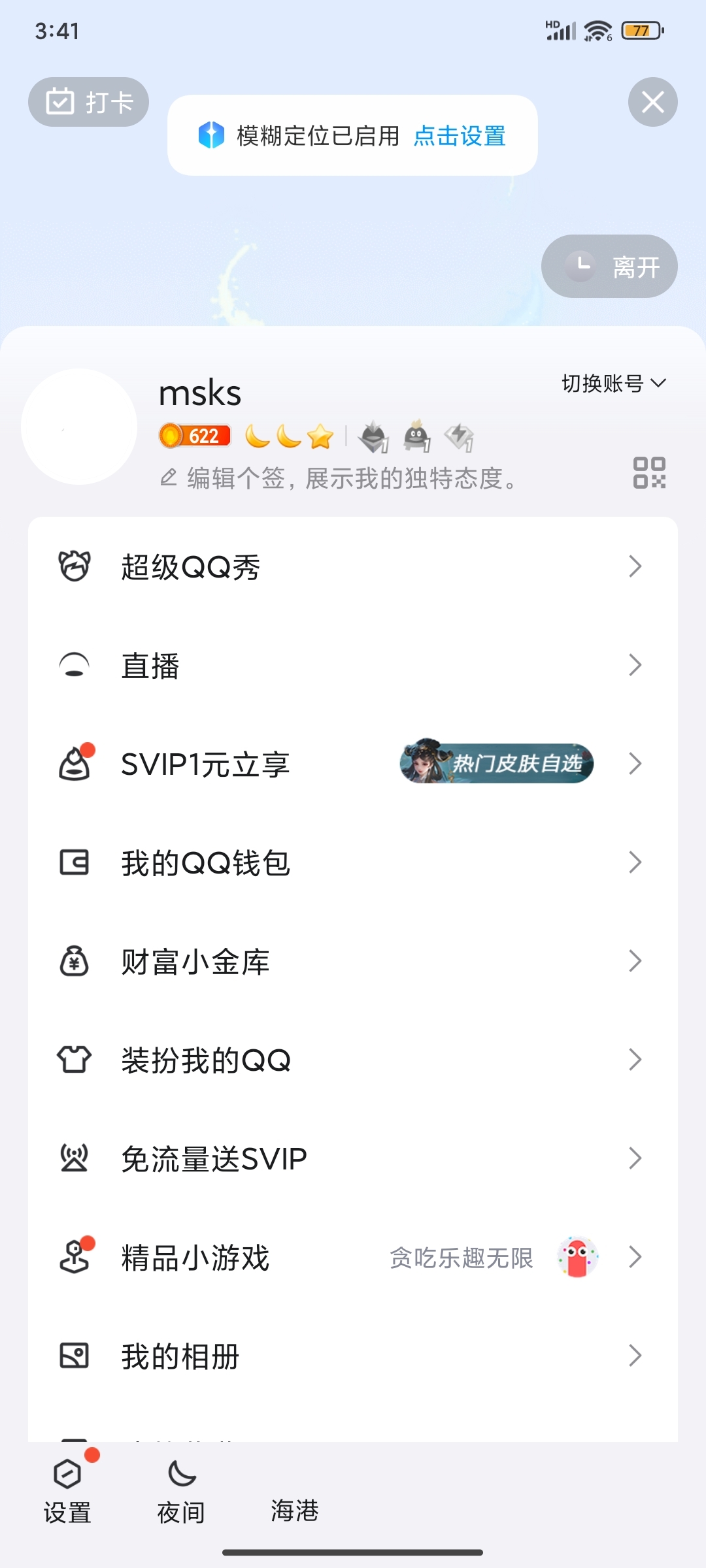
Task: Edit the personal signature line
Action: point(340,478)
